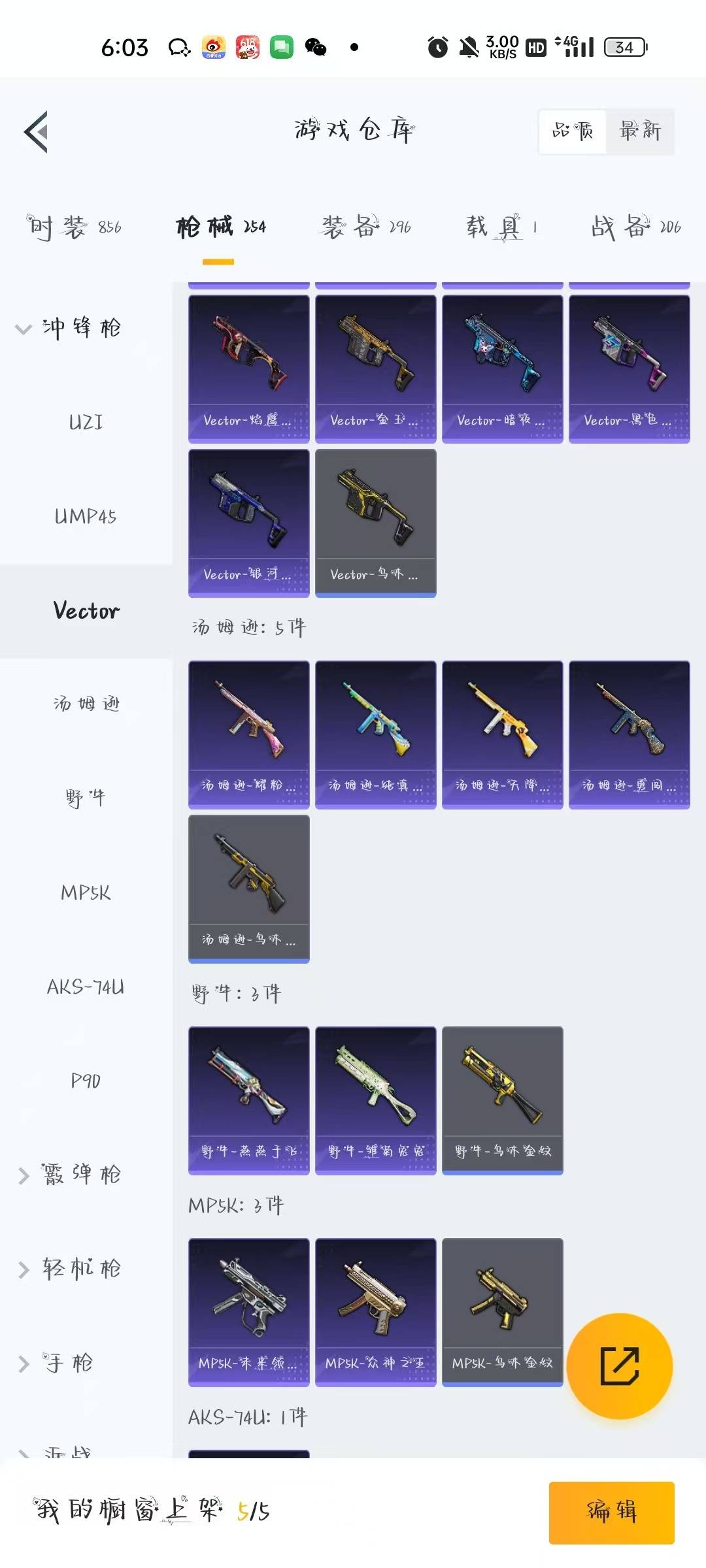
Task: Open the Vector-焰鹰 skin tile
Action: [x=249, y=368]
